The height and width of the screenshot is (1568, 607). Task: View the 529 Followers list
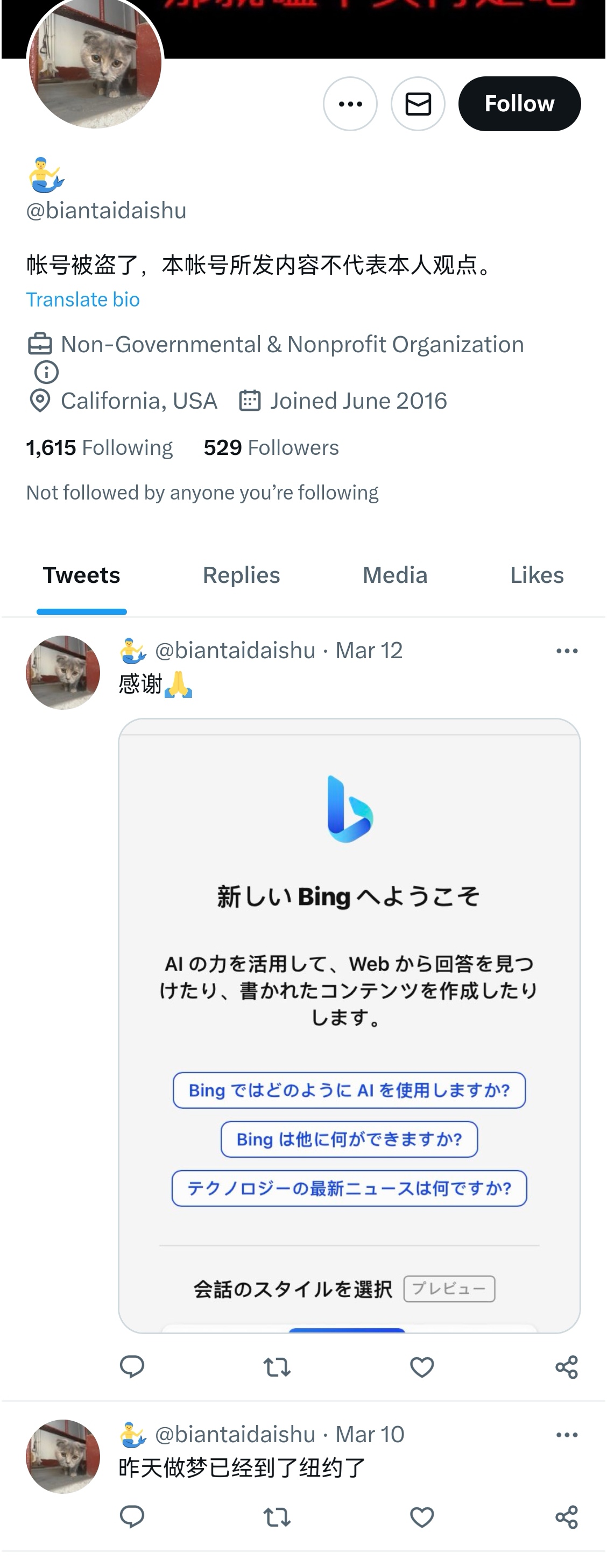[271, 447]
